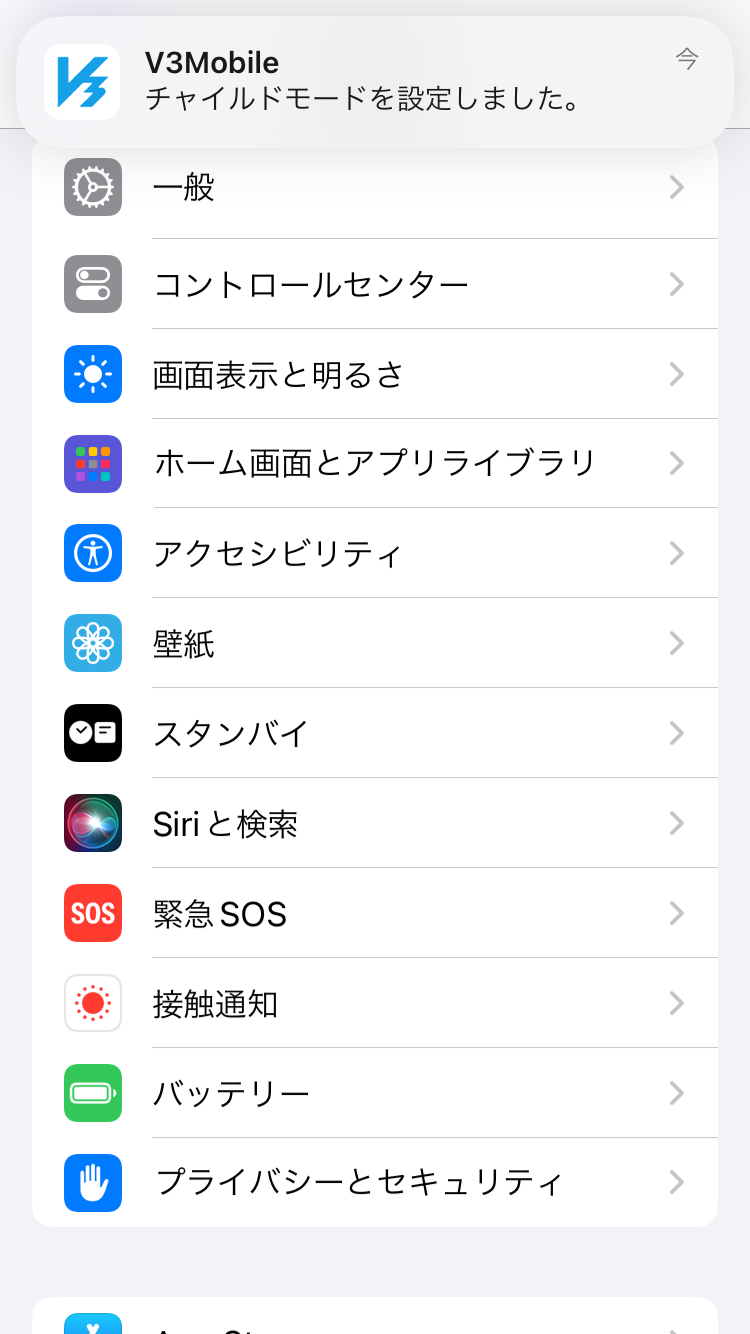Viewport: 750px width, 1334px height.
Task: Open バッテリー settings
Action: [375, 1093]
